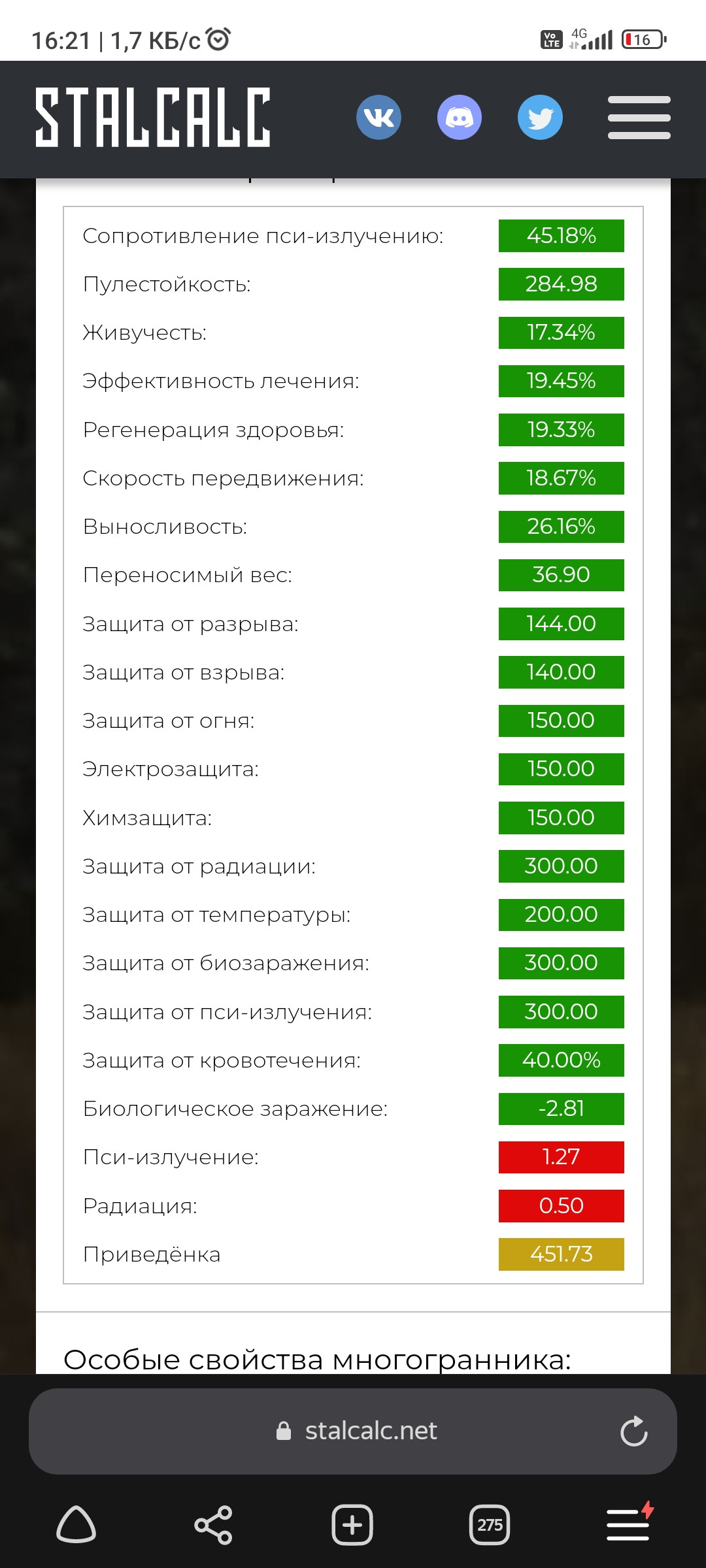Share this page
Image resolution: width=706 pixels, height=1568 pixels.
coord(214,1525)
